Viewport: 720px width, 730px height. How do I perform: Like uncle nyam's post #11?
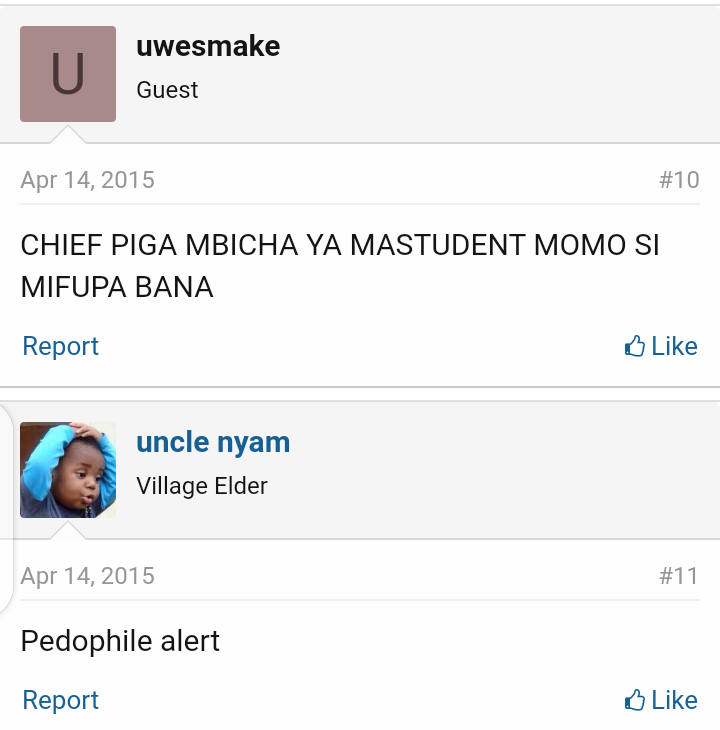pos(661,700)
